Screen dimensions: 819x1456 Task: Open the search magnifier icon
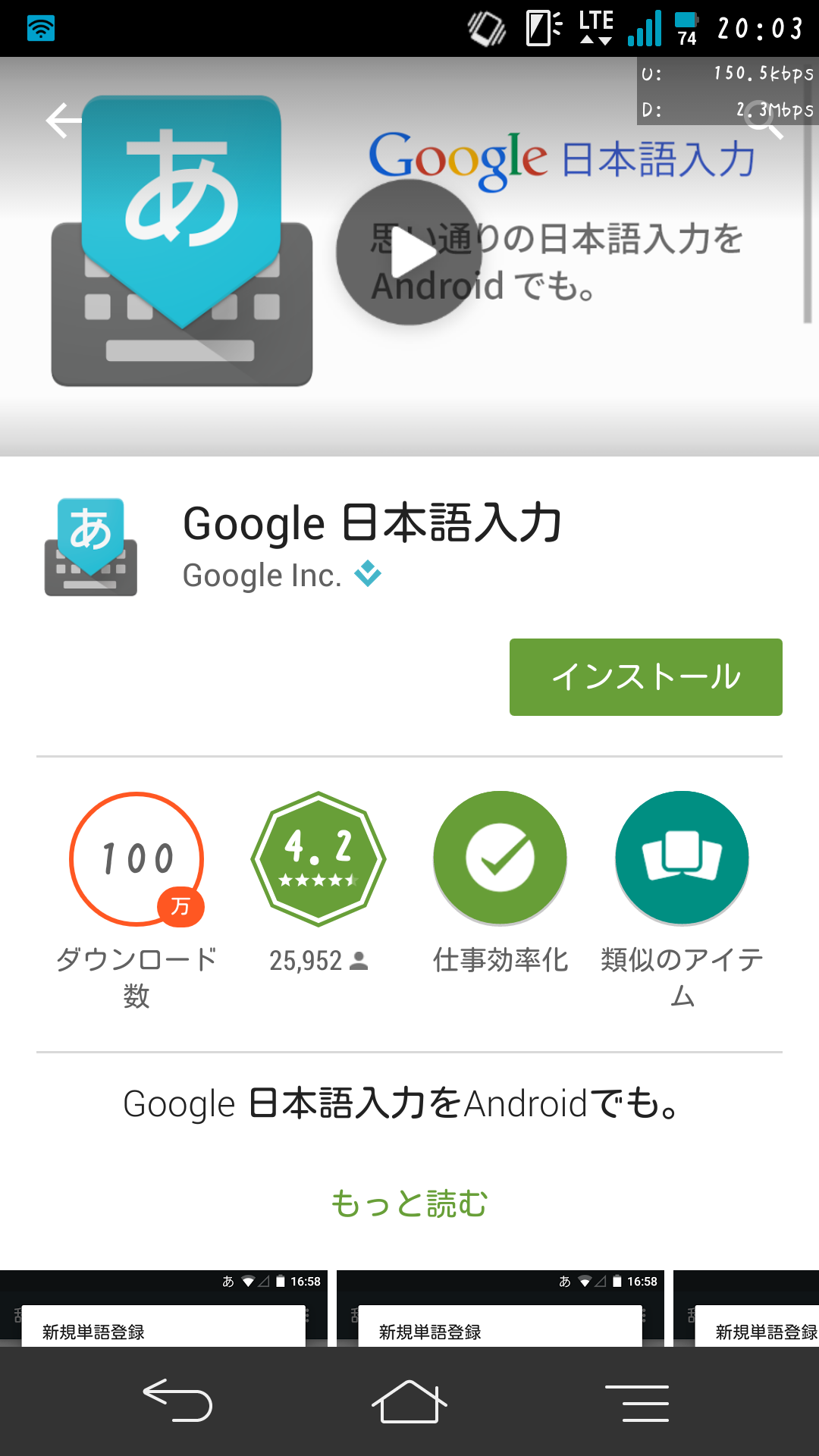pos(764,121)
